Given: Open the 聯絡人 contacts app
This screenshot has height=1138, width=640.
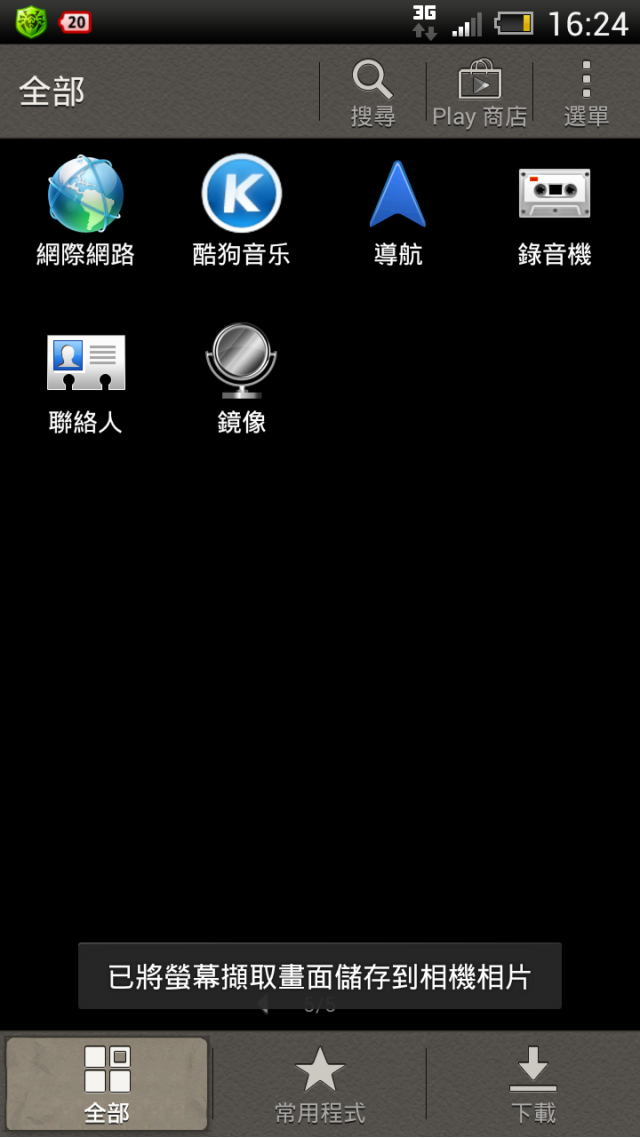Looking at the screenshot, I should click(x=86, y=380).
